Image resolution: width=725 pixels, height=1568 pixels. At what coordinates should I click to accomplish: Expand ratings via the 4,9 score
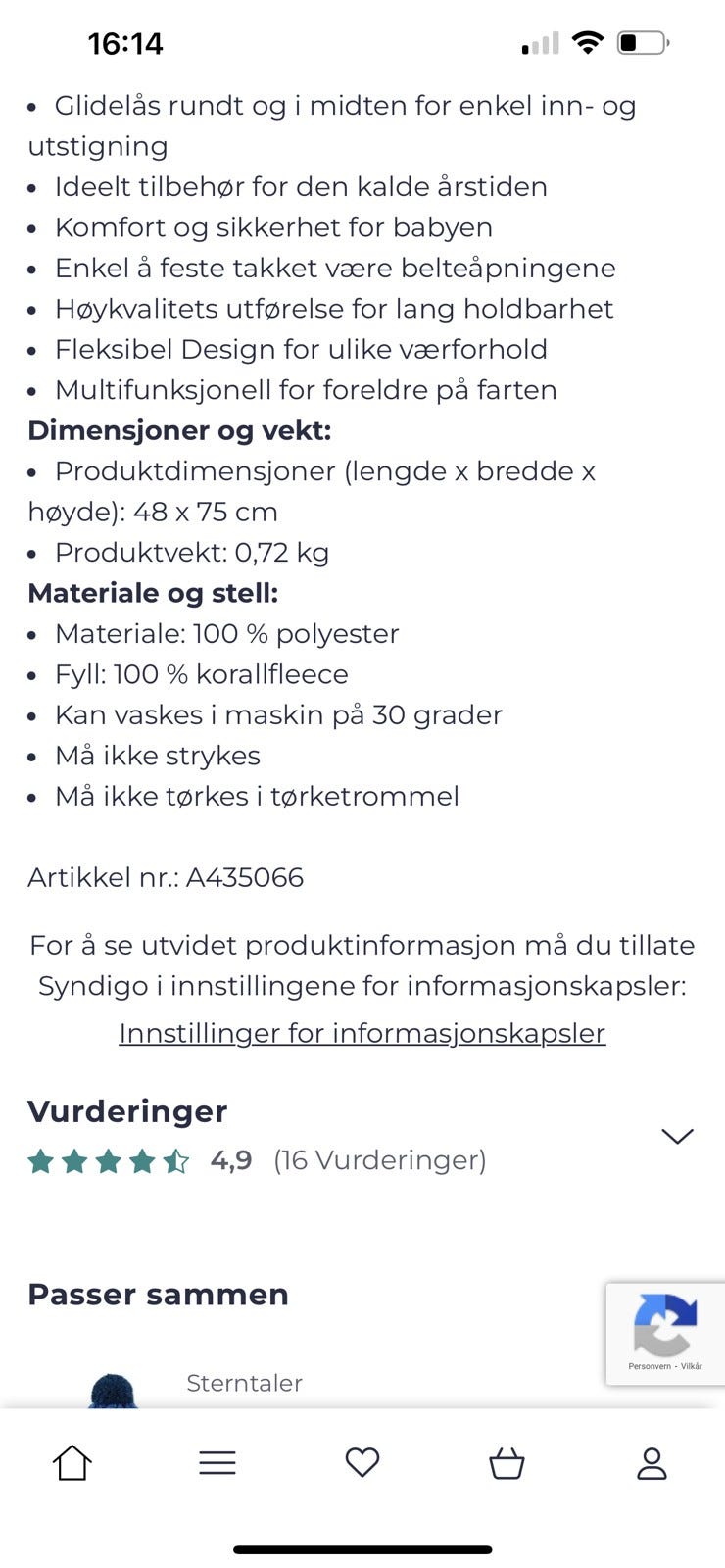[x=231, y=1160]
